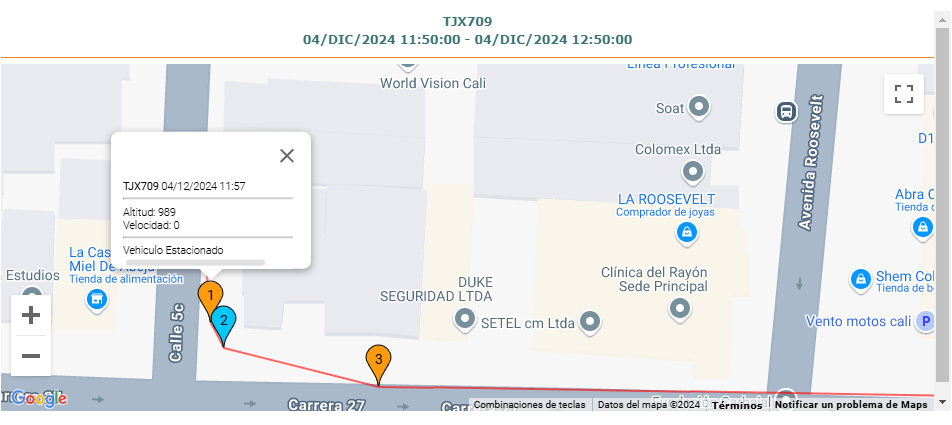This screenshot has height=425, width=952.
Task: Open Combinaciones de teclas shortcuts
Action: coord(529,405)
